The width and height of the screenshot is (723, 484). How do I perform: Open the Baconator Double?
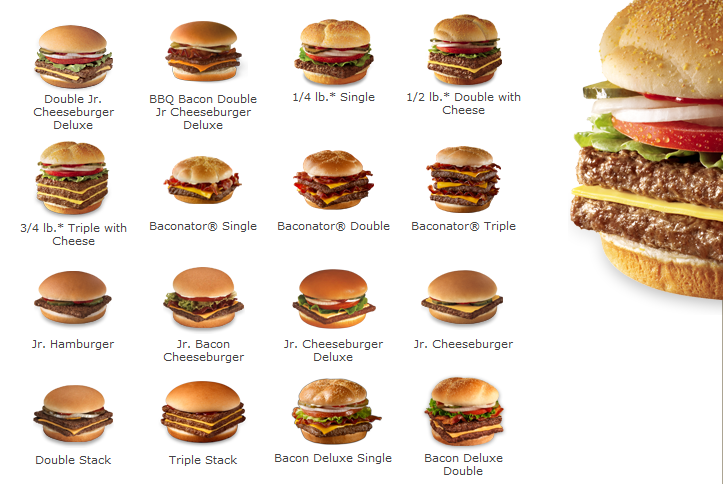click(333, 180)
